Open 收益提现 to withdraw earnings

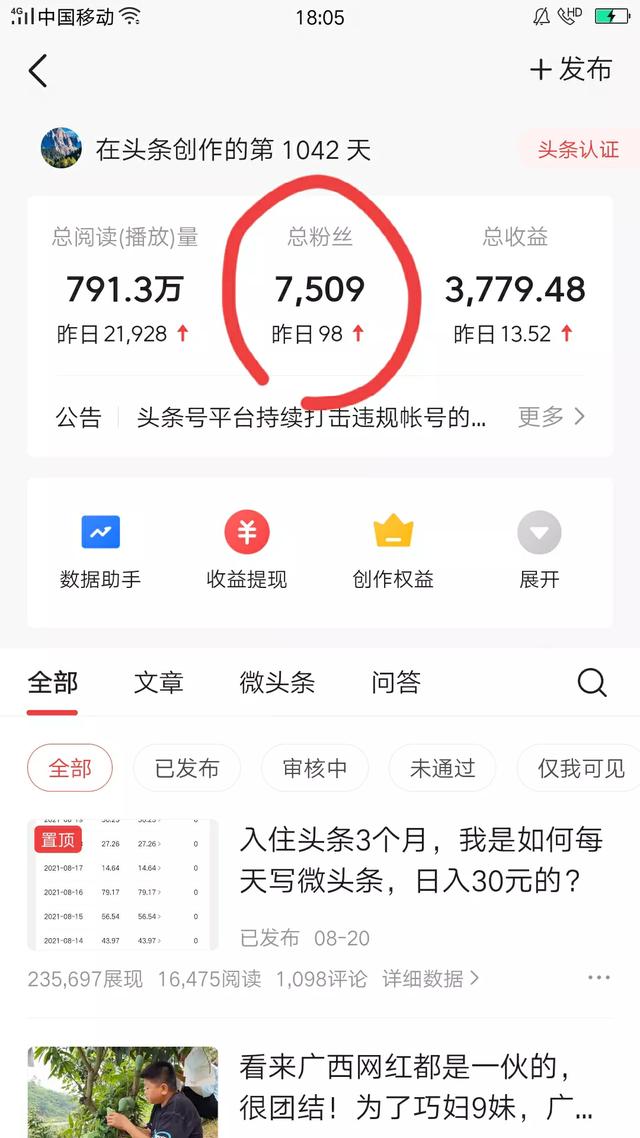[x=247, y=549]
